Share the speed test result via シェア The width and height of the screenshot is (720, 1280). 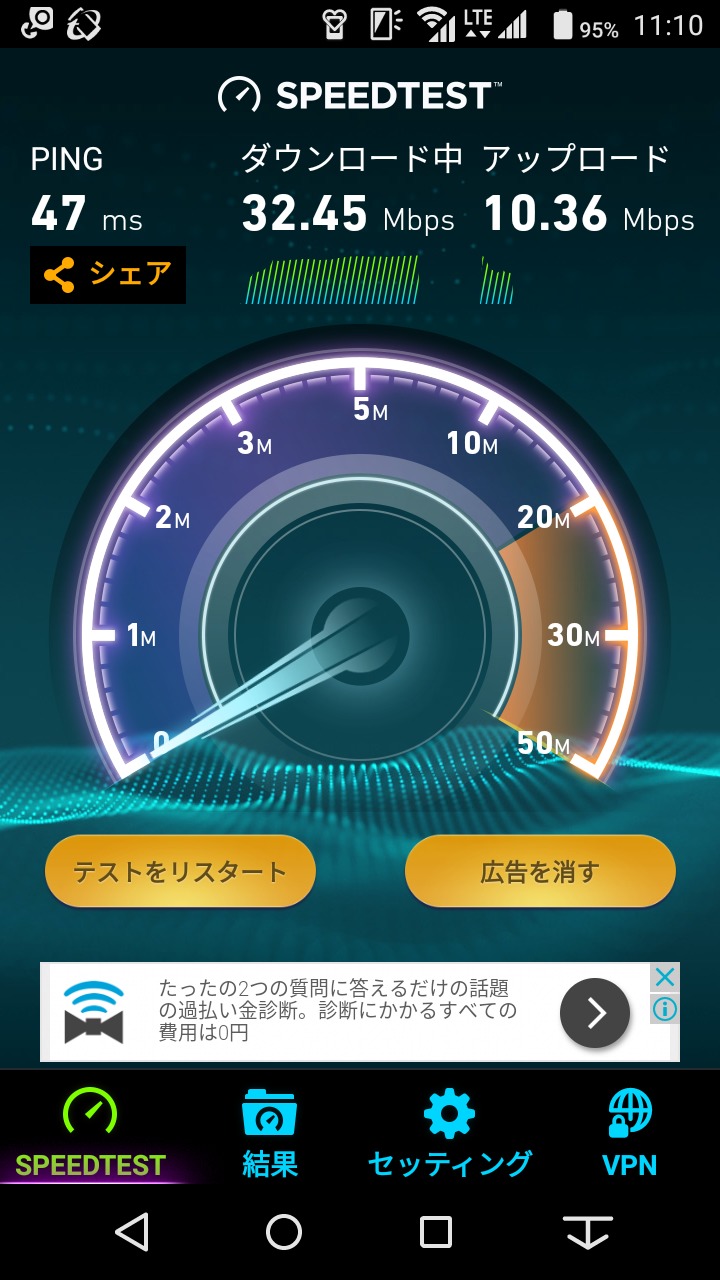pos(108,275)
